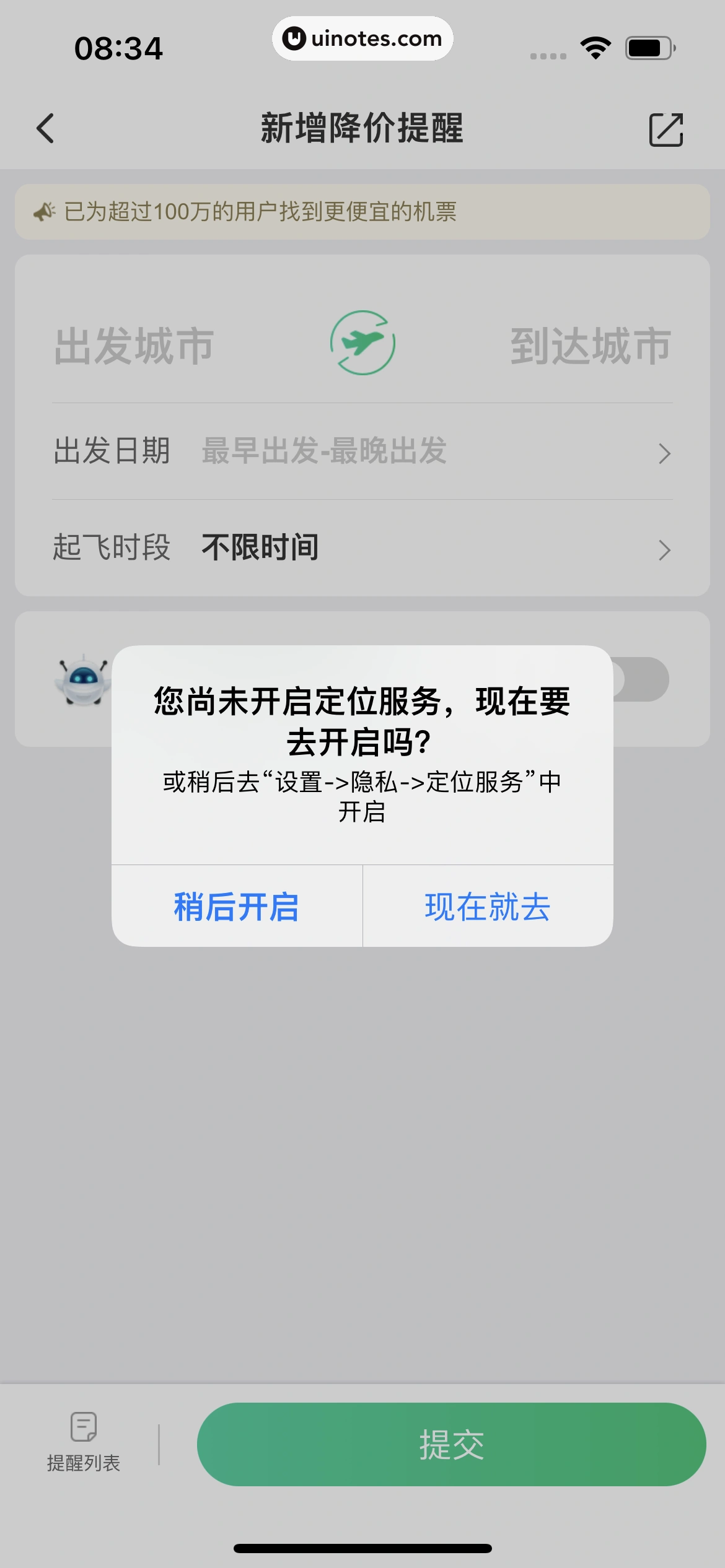Expand the 出发日期 date row chevron
The image size is (725, 1568).
(x=664, y=453)
